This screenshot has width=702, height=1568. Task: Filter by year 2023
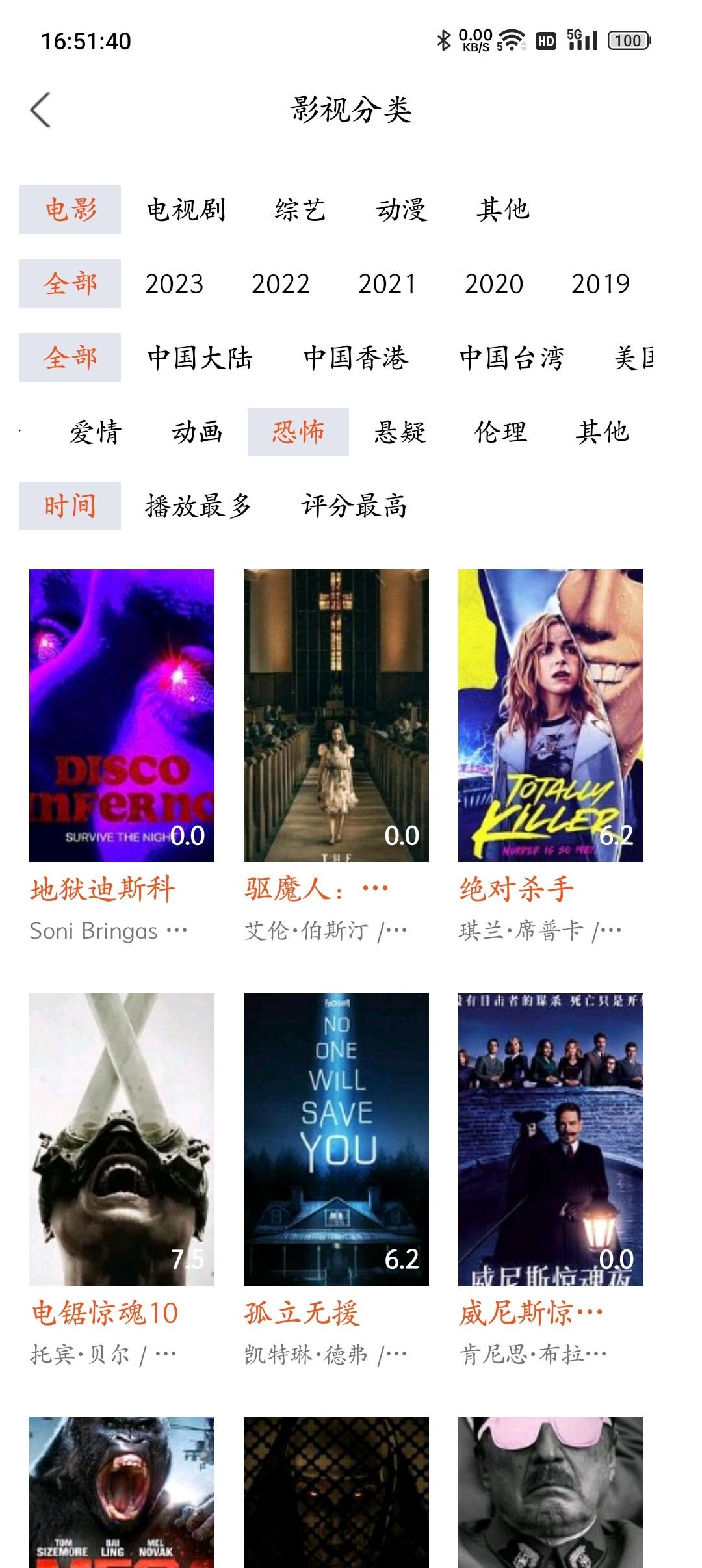click(x=174, y=284)
